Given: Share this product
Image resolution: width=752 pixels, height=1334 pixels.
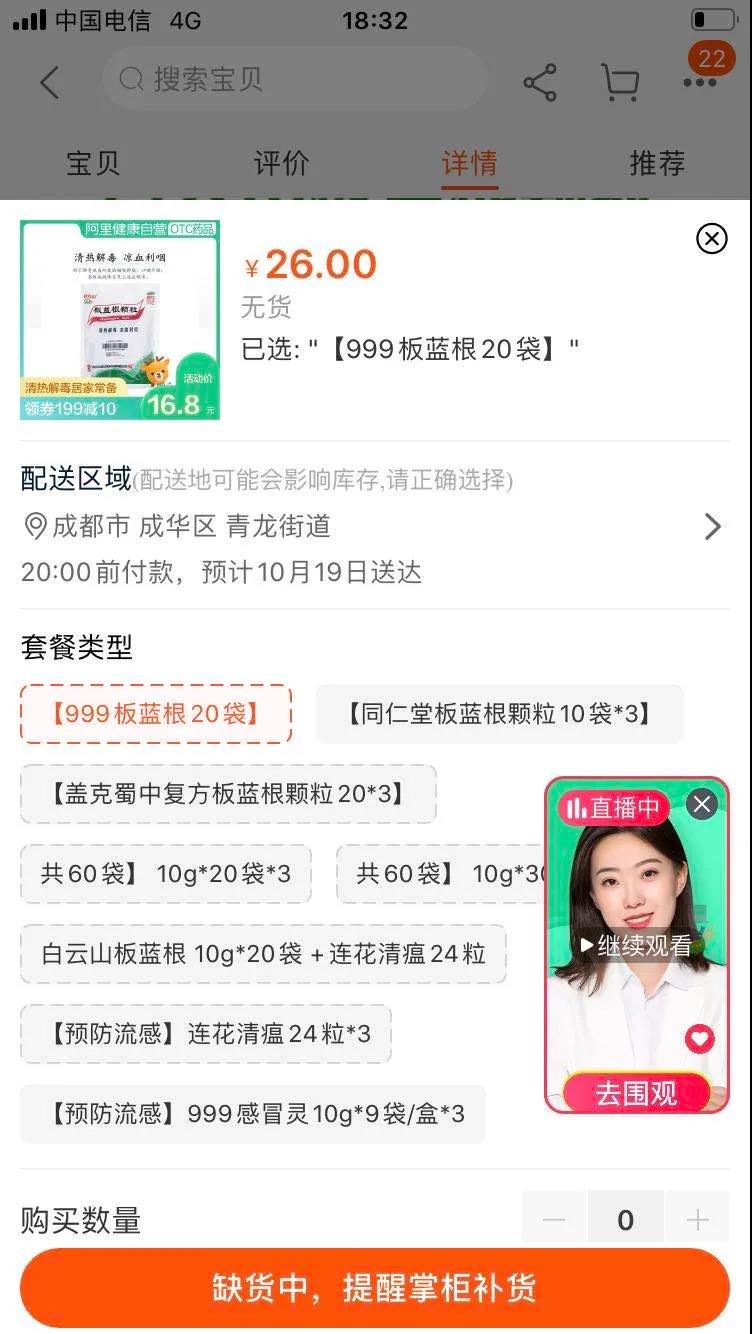Looking at the screenshot, I should pyautogui.click(x=540, y=82).
